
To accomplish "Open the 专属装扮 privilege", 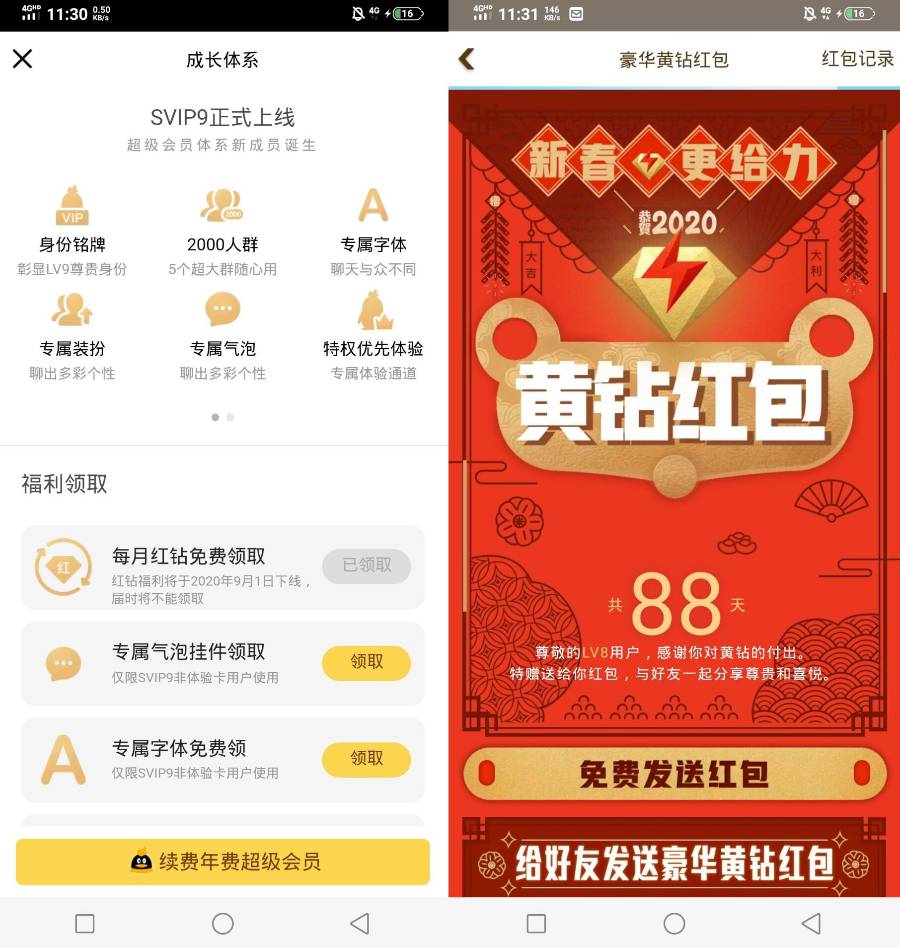I will point(72,335).
